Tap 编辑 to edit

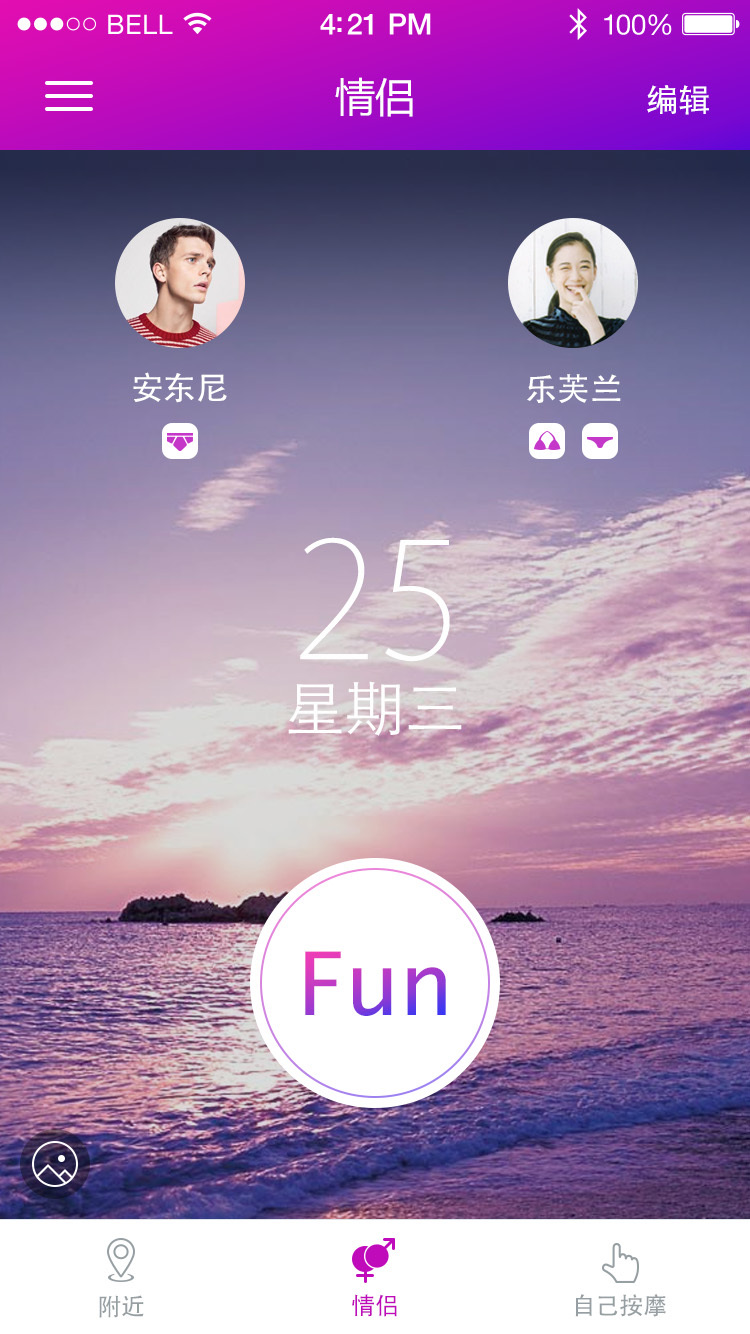(678, 100)
